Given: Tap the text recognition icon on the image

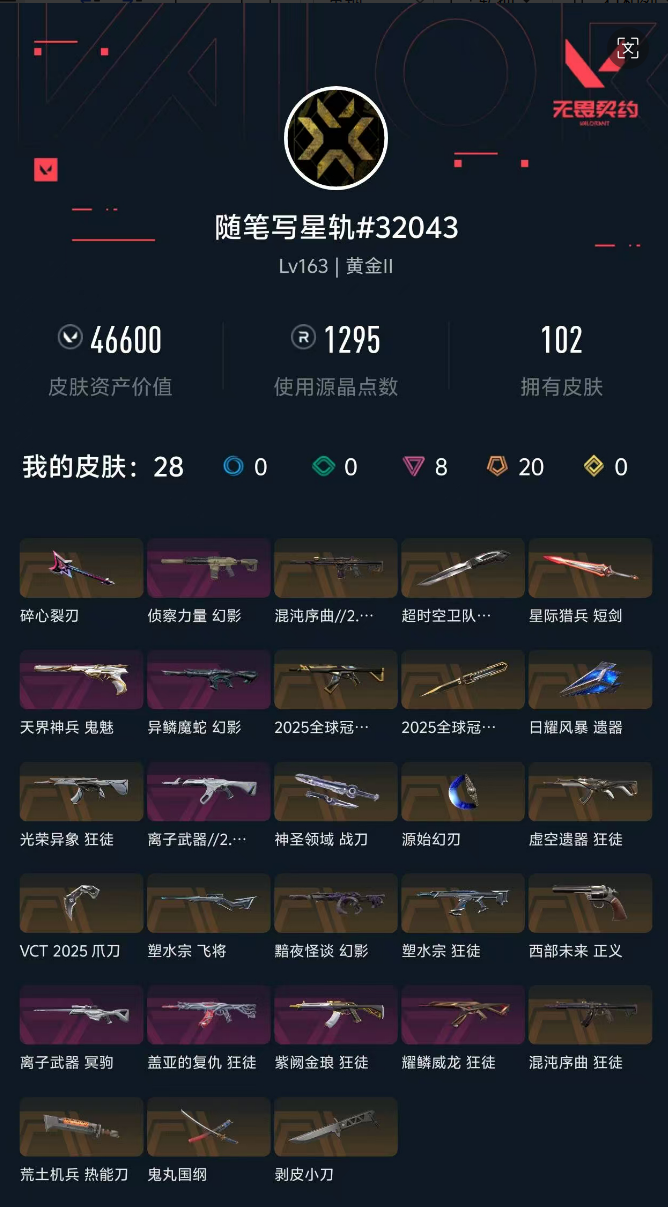Looking at the screenshot, I should [x=627, y=48].
